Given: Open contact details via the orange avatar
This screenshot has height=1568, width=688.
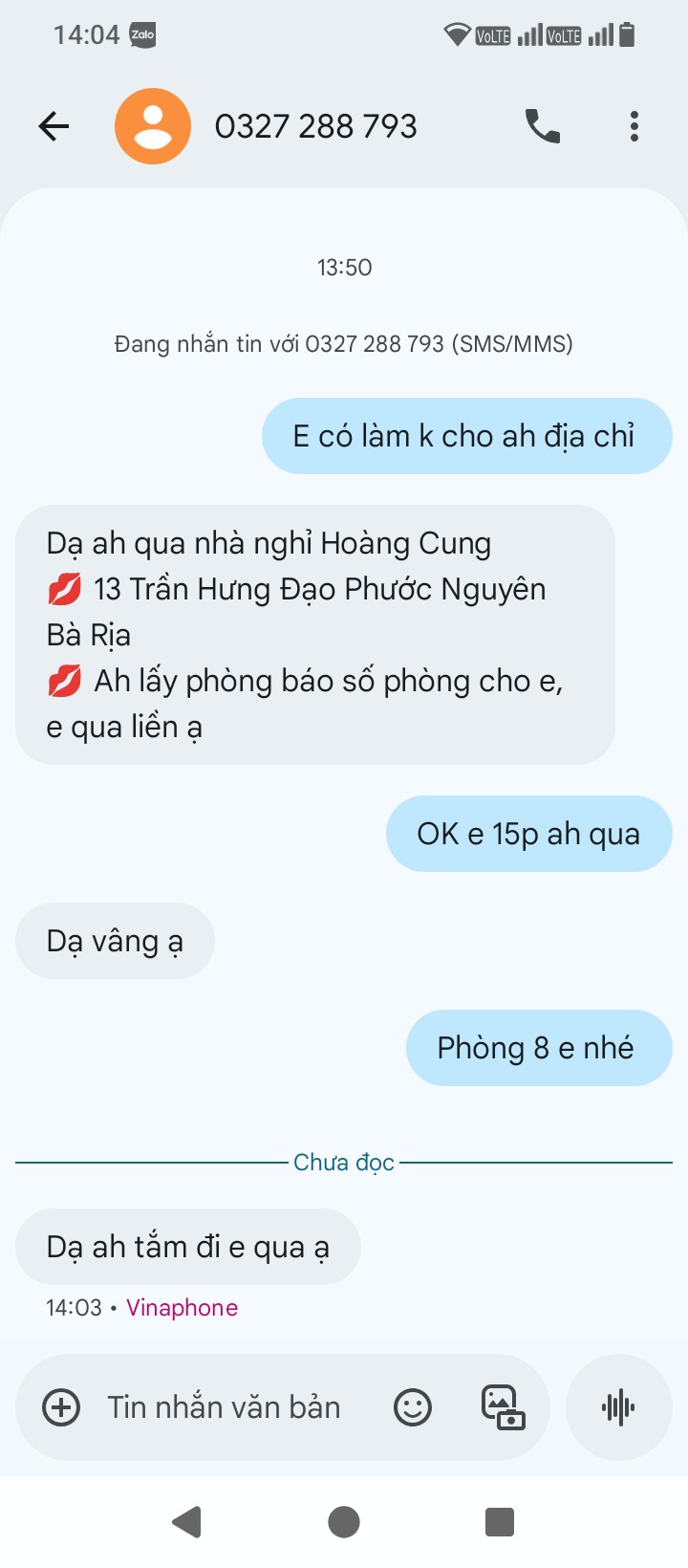Looking at the screenshot, I should coord(152,126).
